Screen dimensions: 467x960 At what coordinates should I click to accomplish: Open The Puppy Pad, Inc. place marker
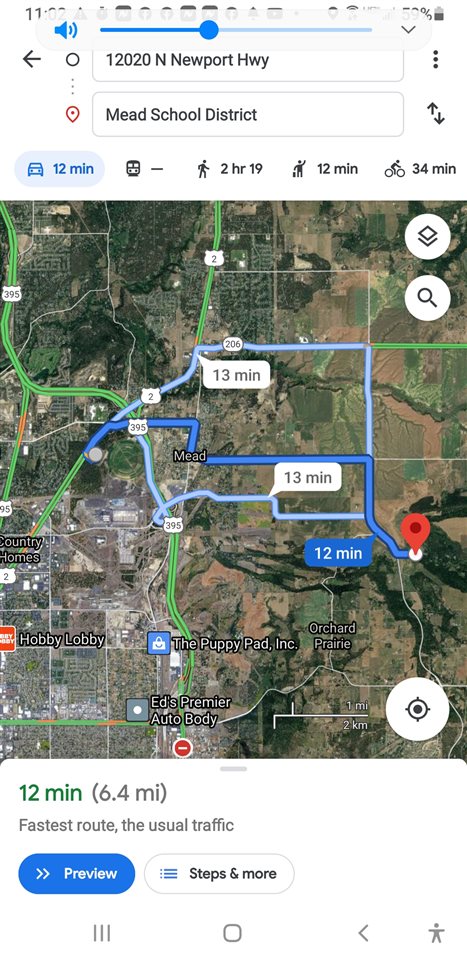[223, 643]
